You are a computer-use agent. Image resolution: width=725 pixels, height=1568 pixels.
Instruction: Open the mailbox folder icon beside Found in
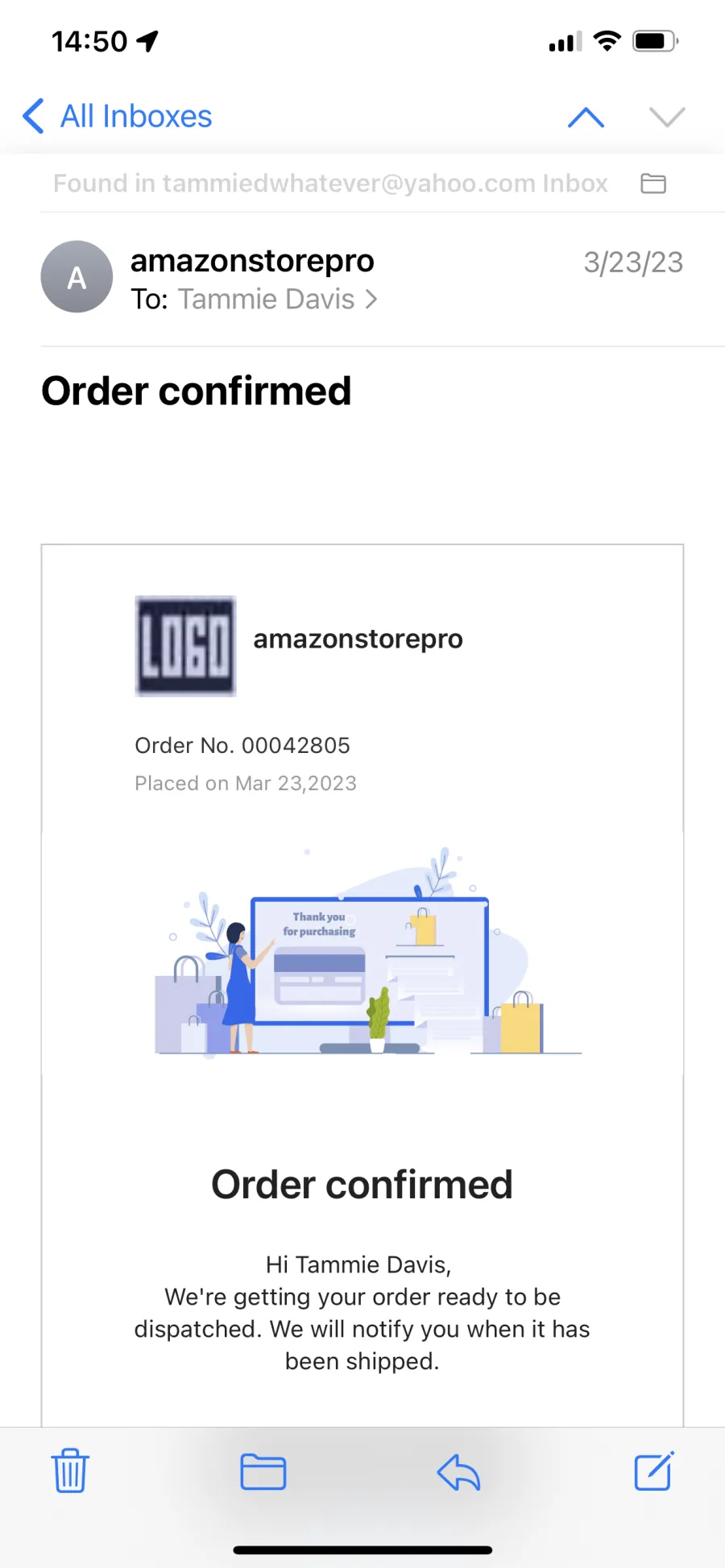(653, 184)
